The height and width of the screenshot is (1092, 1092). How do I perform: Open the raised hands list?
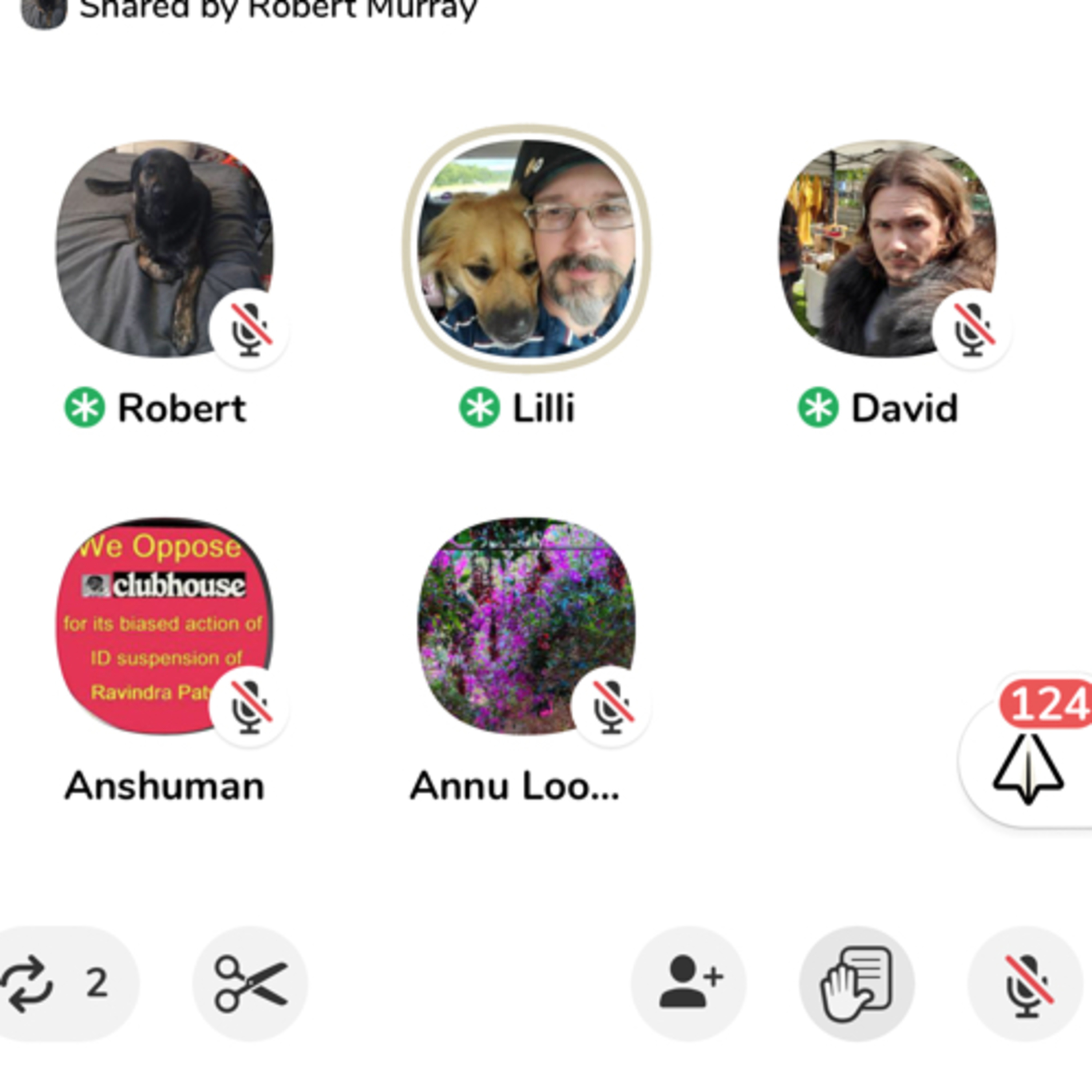(857, 984)
